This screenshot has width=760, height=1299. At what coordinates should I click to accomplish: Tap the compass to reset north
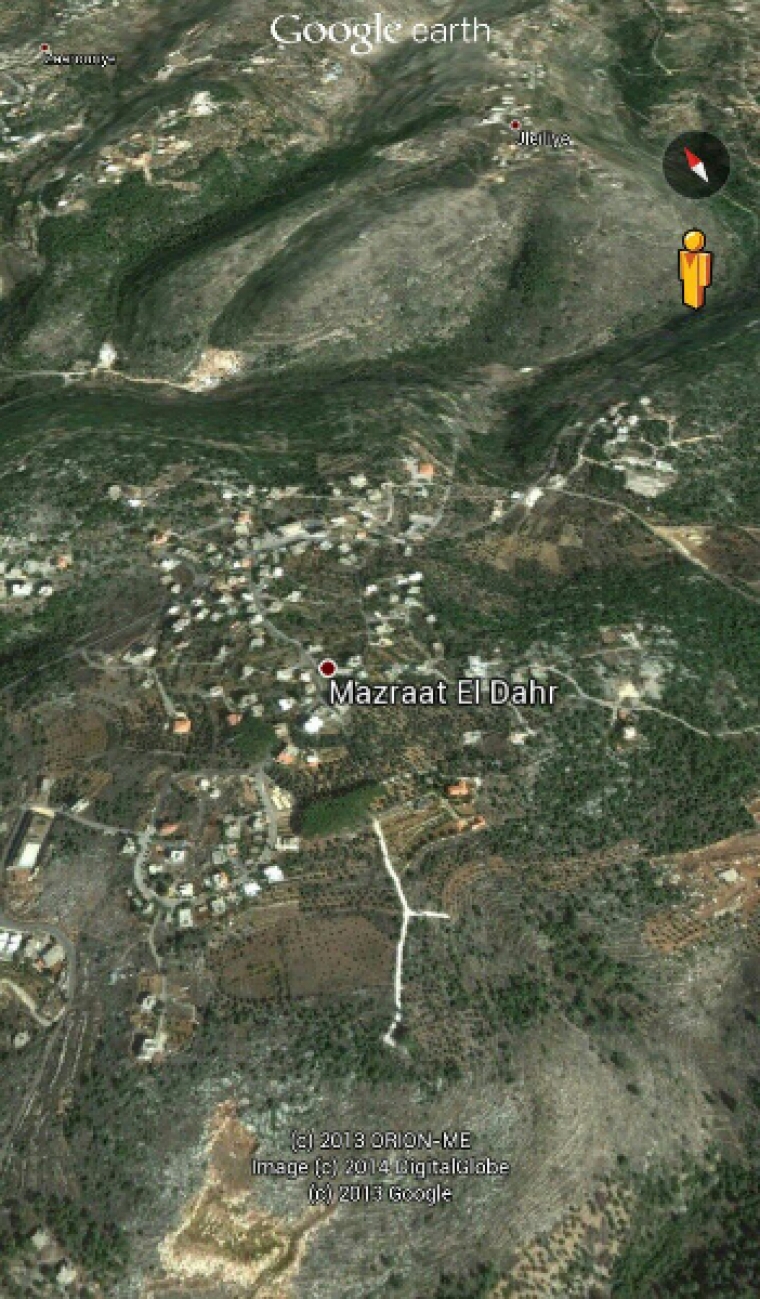(x=696, y=165)
